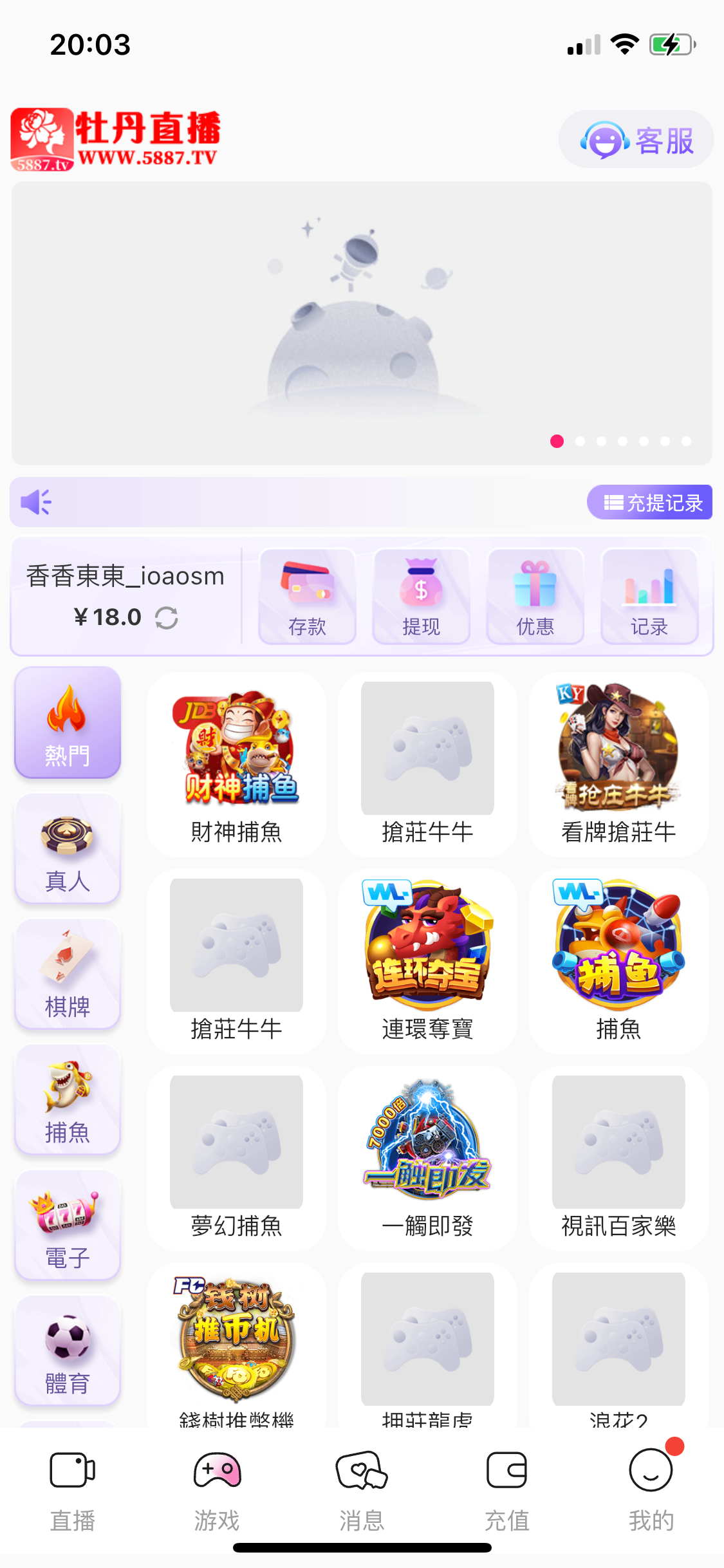Select the 電子 game category
Screen dimensions: 724x1568
68,1226
